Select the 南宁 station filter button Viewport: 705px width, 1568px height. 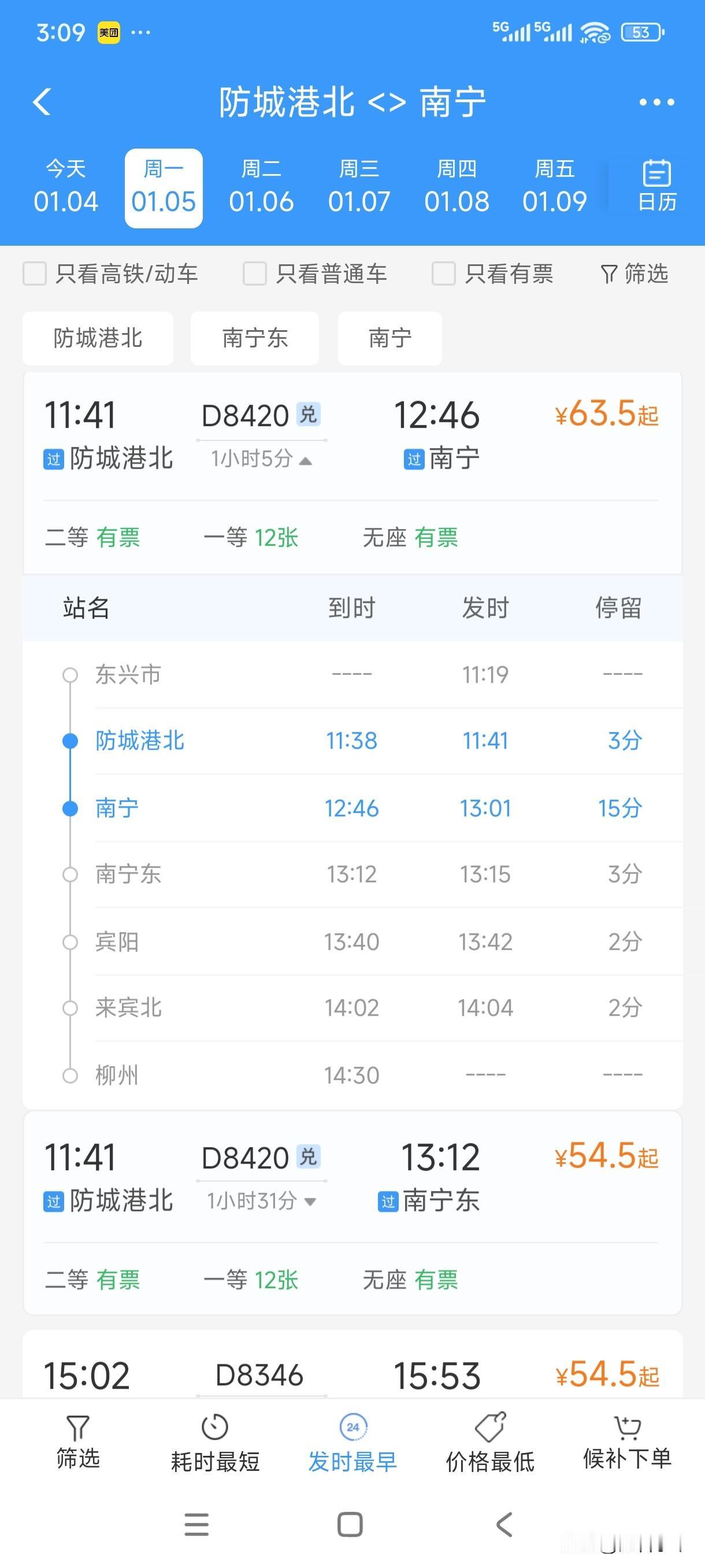point(389,338)
